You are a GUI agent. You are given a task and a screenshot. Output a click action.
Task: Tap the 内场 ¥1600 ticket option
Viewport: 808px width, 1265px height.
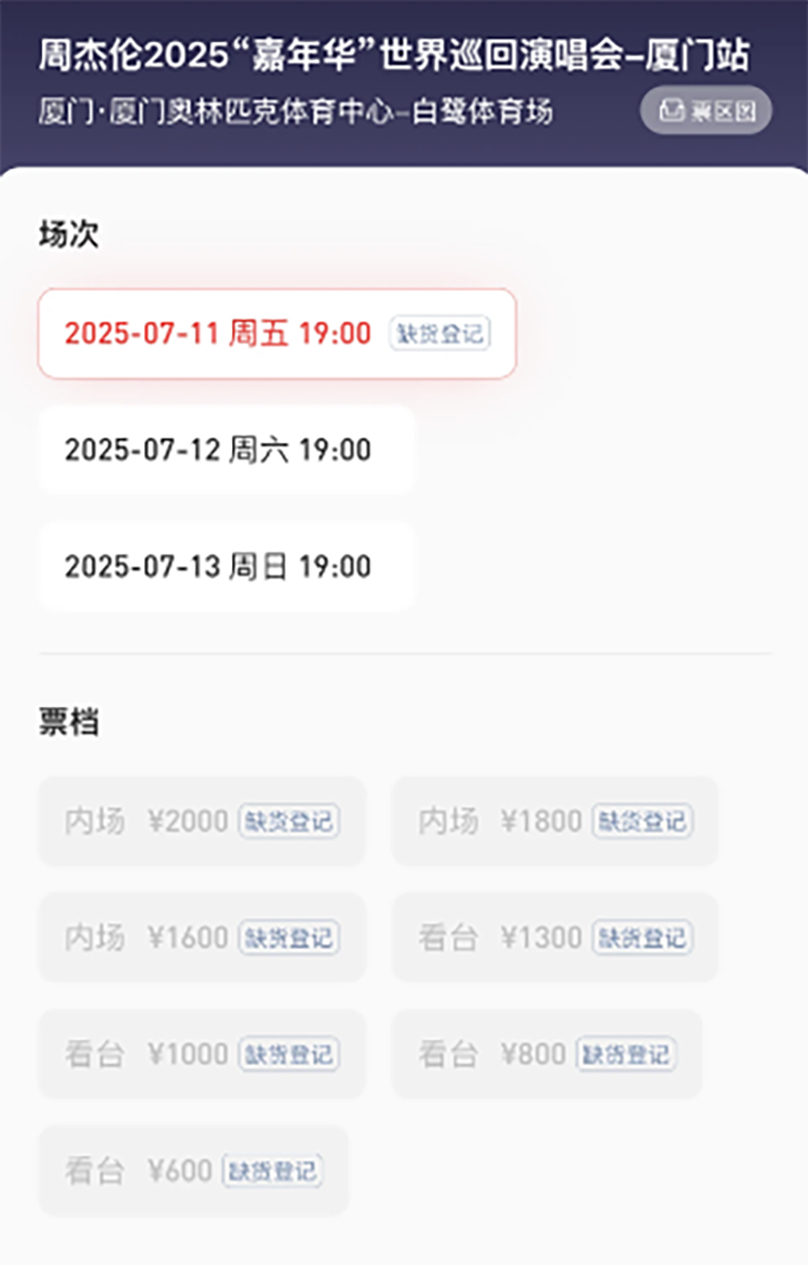[x=201, y=937]
